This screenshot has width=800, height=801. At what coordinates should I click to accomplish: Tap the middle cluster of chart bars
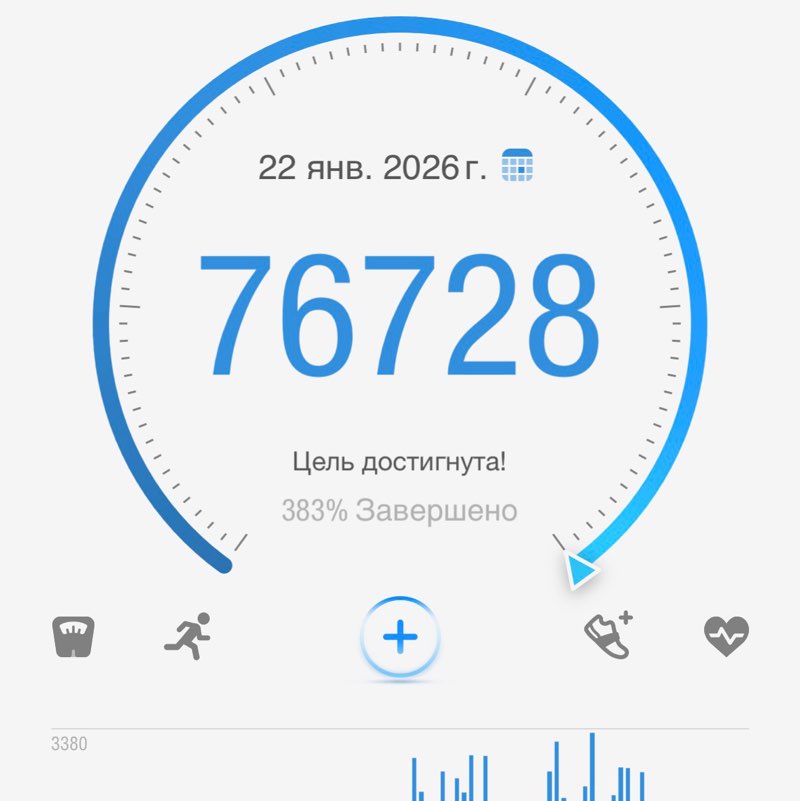tap(555, 780)
